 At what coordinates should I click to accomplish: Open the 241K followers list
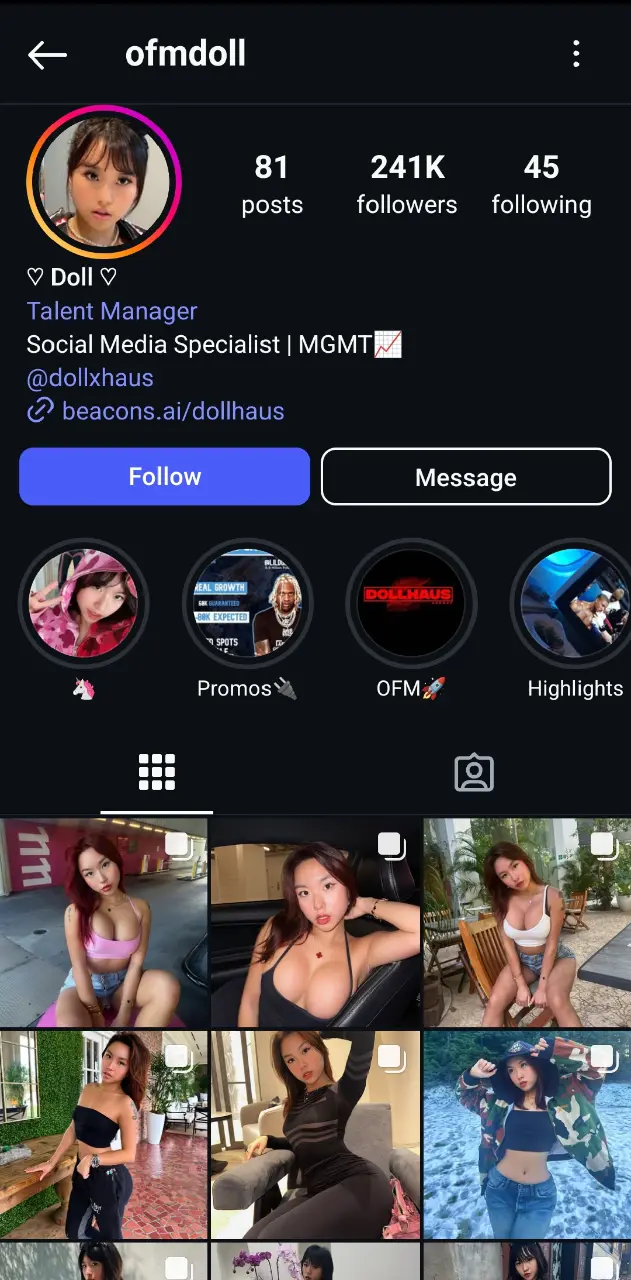[407, 184]
